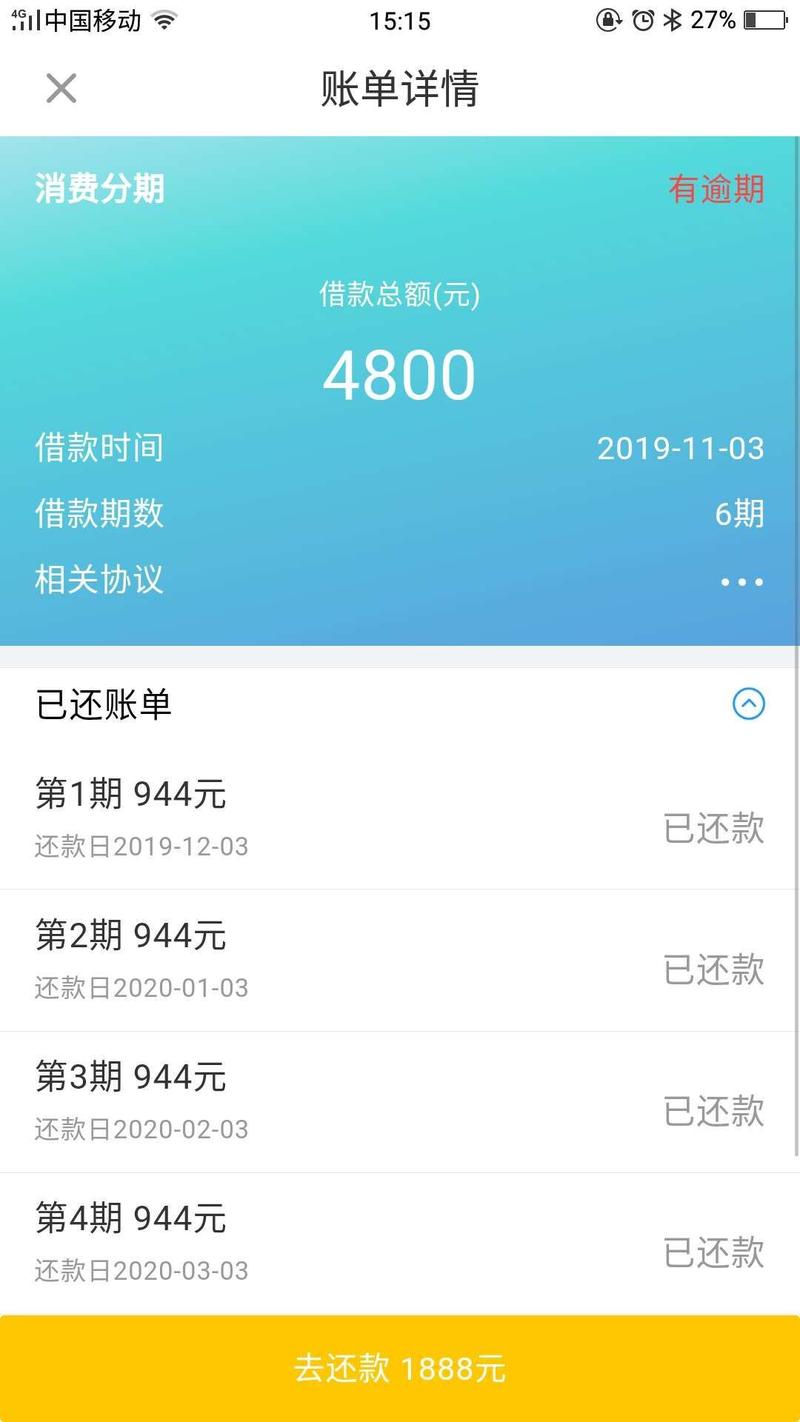
Task: Collapse the 已还账单 repaid bills section
Action: (x=748, y=705)
